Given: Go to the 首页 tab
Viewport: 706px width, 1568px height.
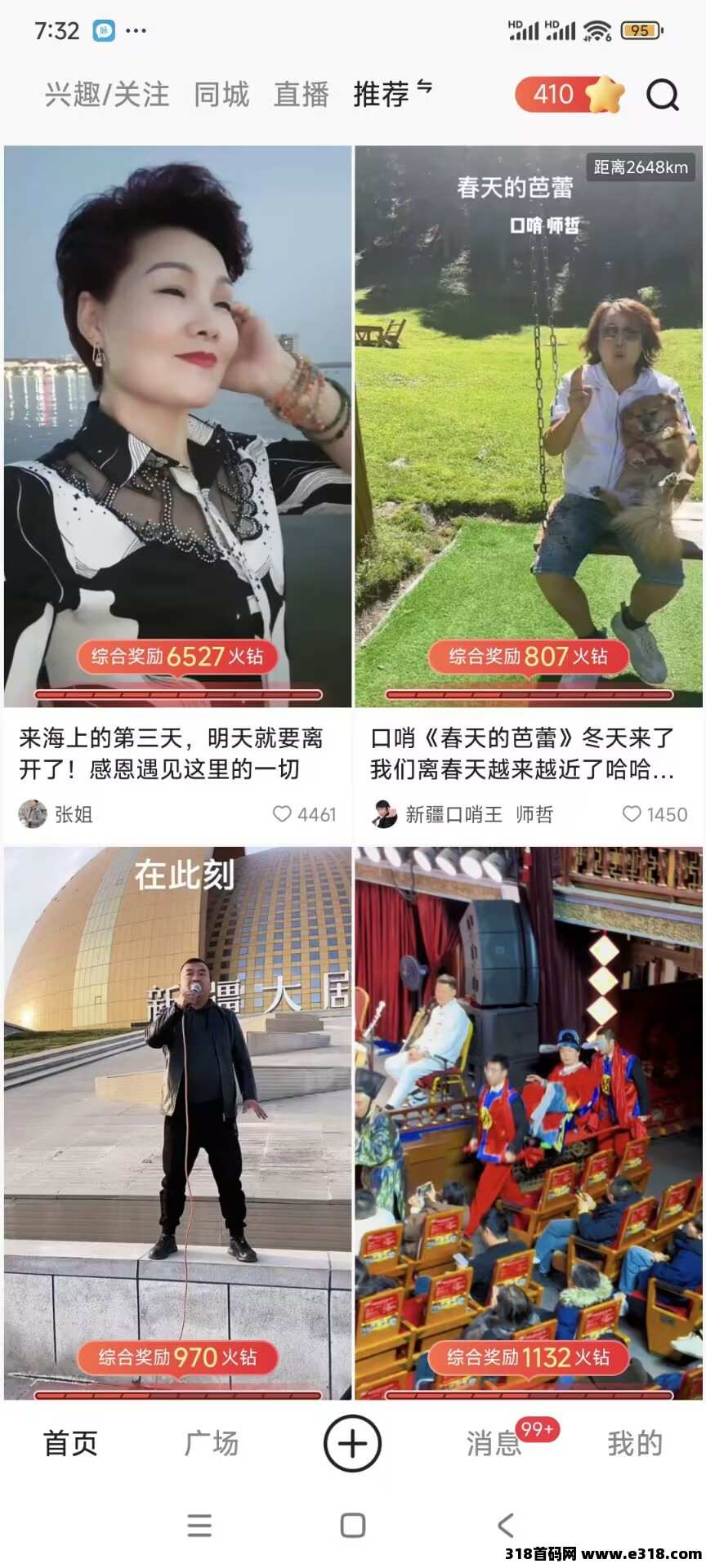Looking at the screenshot, I should coord(70,1444).
